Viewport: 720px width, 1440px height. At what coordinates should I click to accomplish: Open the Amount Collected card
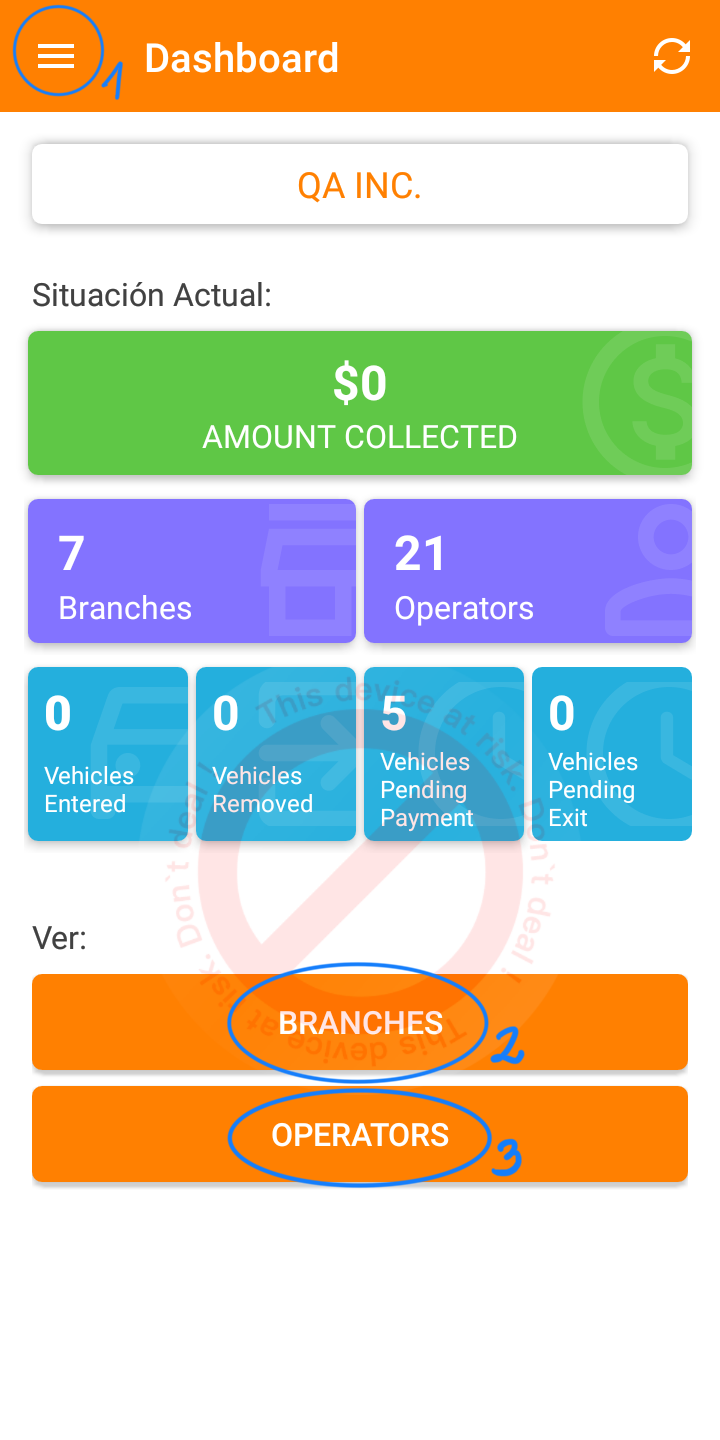pyautogui.click(x=360, y=403)
